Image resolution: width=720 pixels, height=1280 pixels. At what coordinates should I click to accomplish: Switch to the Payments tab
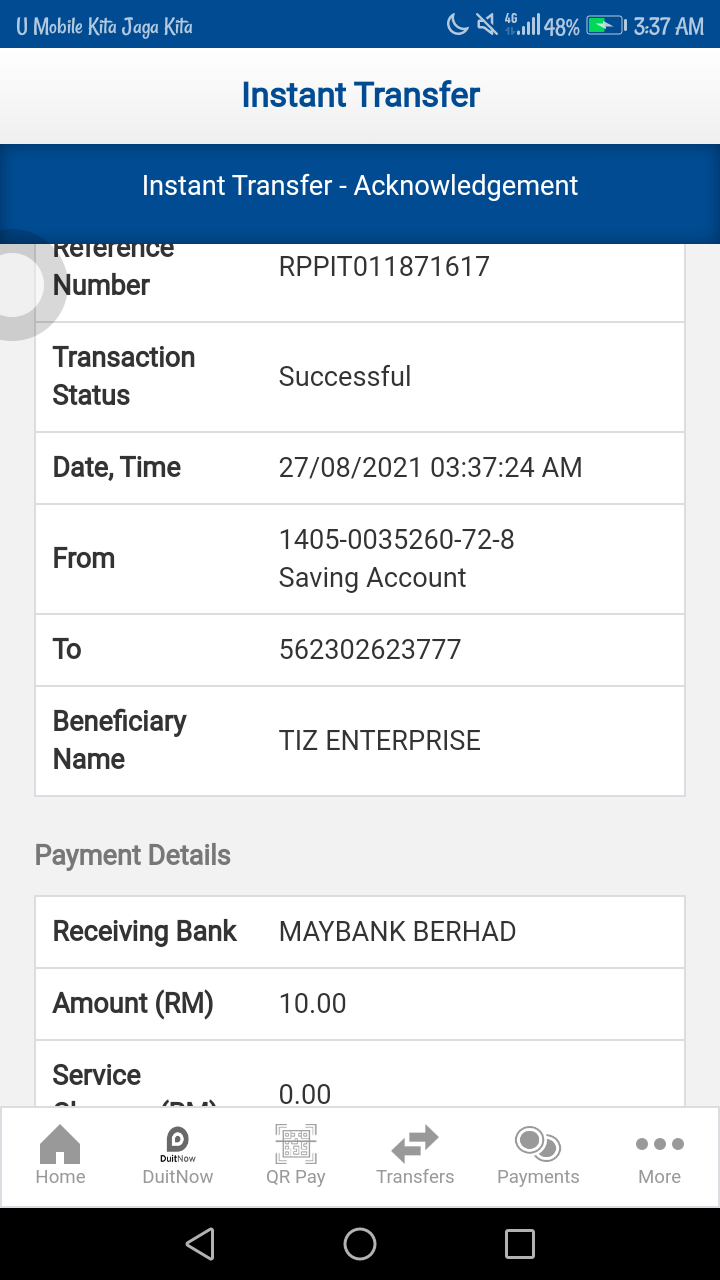(x=538, y=1156)
